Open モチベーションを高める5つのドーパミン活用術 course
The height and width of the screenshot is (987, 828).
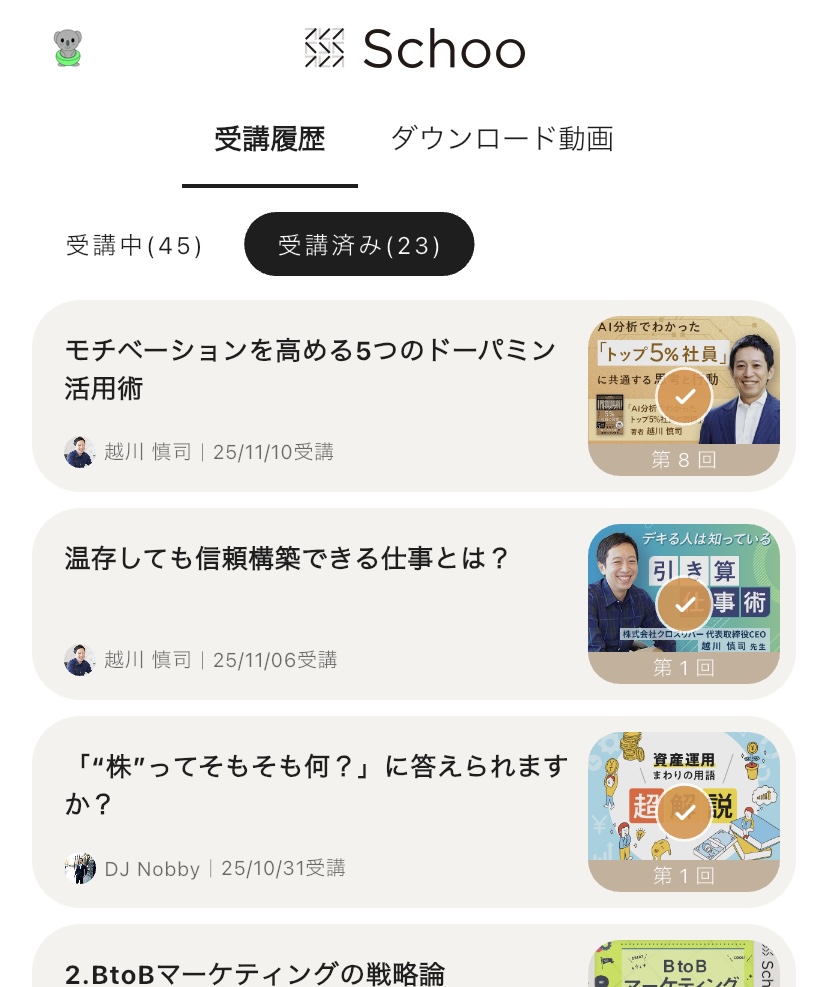[x=311, y=368]
